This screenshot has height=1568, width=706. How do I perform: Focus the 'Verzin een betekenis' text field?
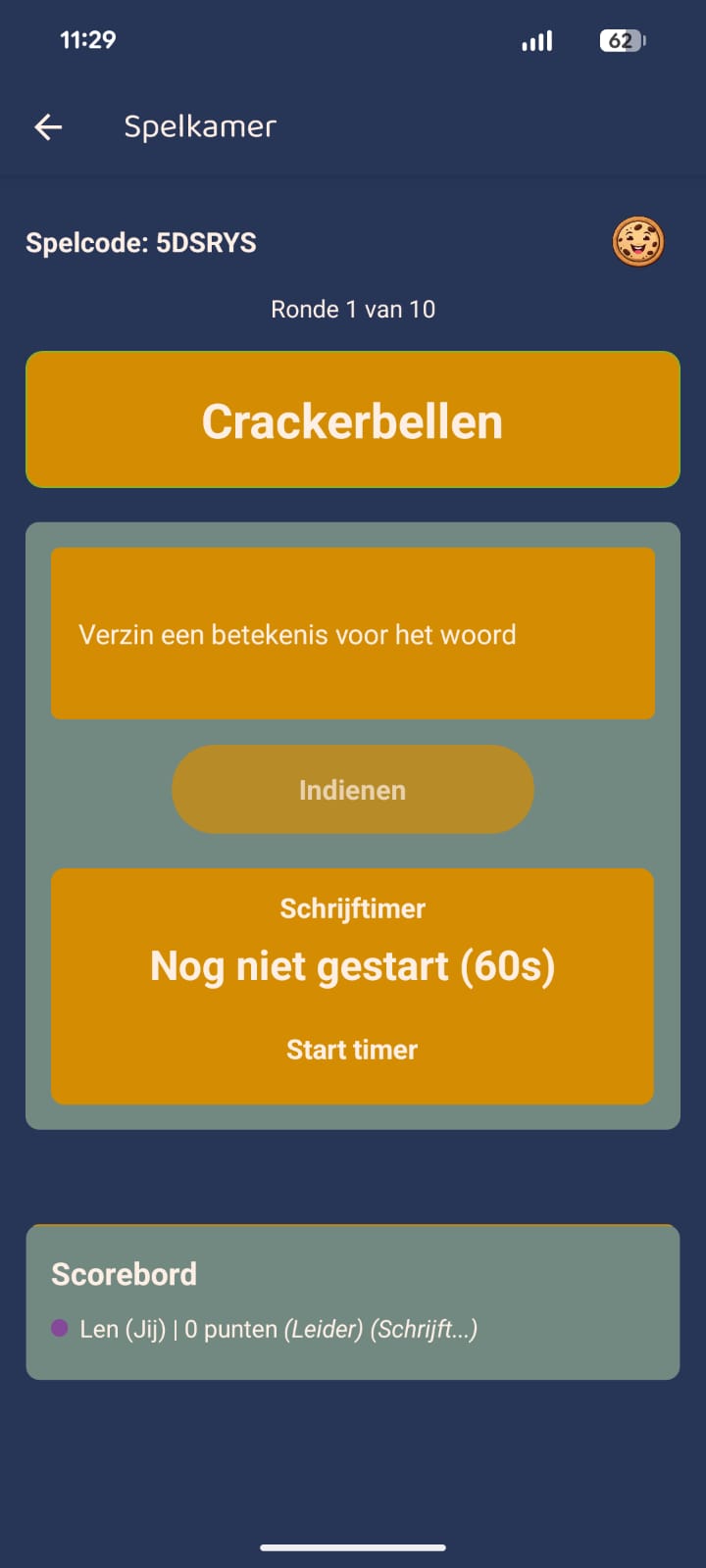pyautogui.click(x=353, y=634)
